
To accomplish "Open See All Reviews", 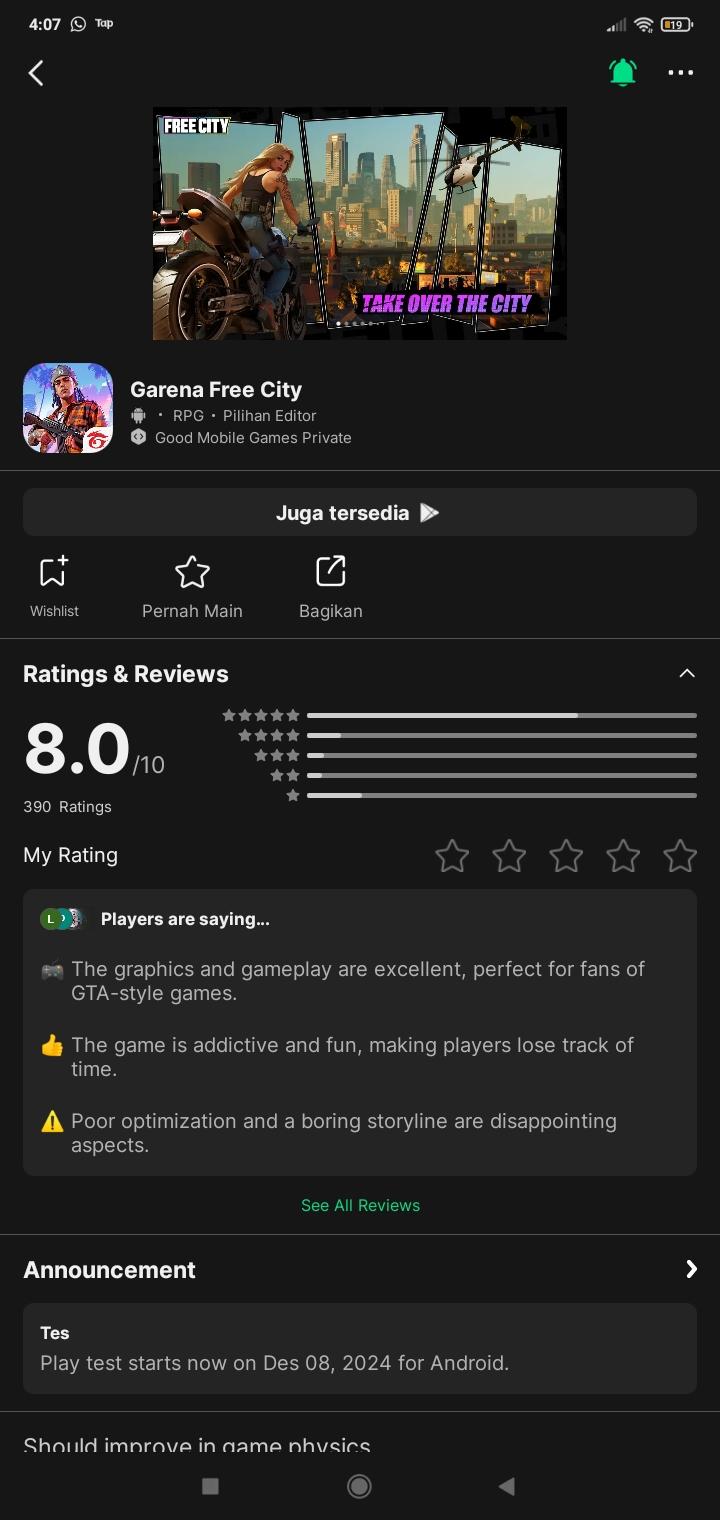I will 360,1205.
